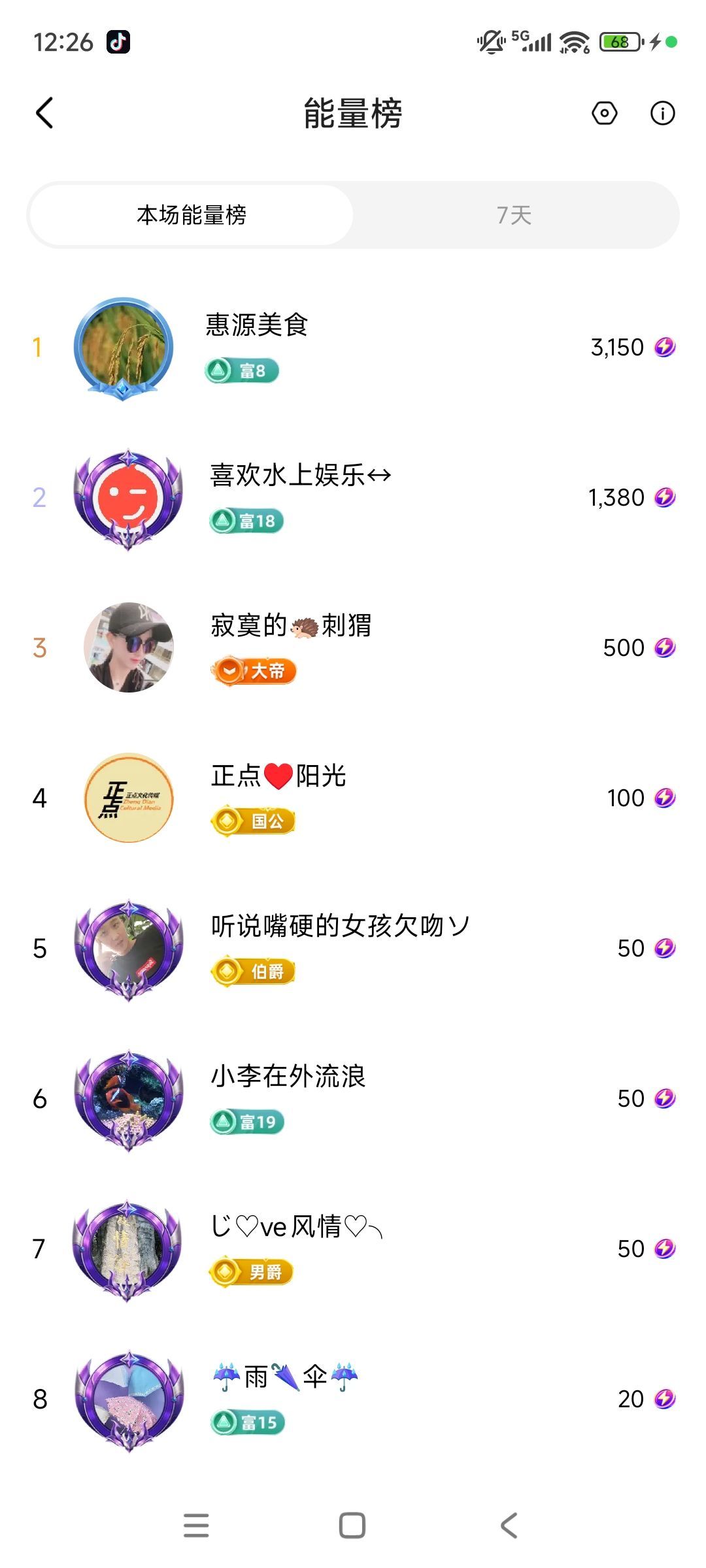Viewport: 706px width, 1568px height.
Task: Open the hexagon settings icon
Action: 604,113
